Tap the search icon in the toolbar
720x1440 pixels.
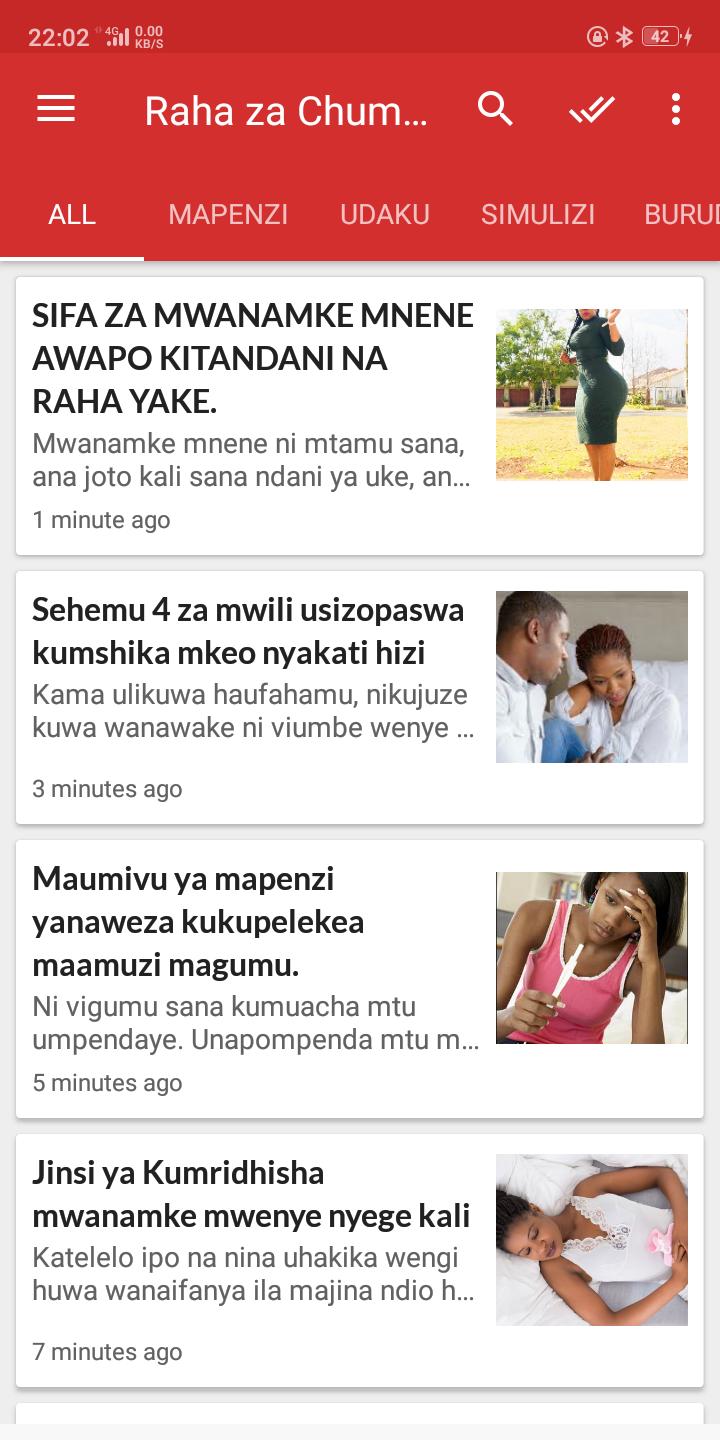(494, 109)
